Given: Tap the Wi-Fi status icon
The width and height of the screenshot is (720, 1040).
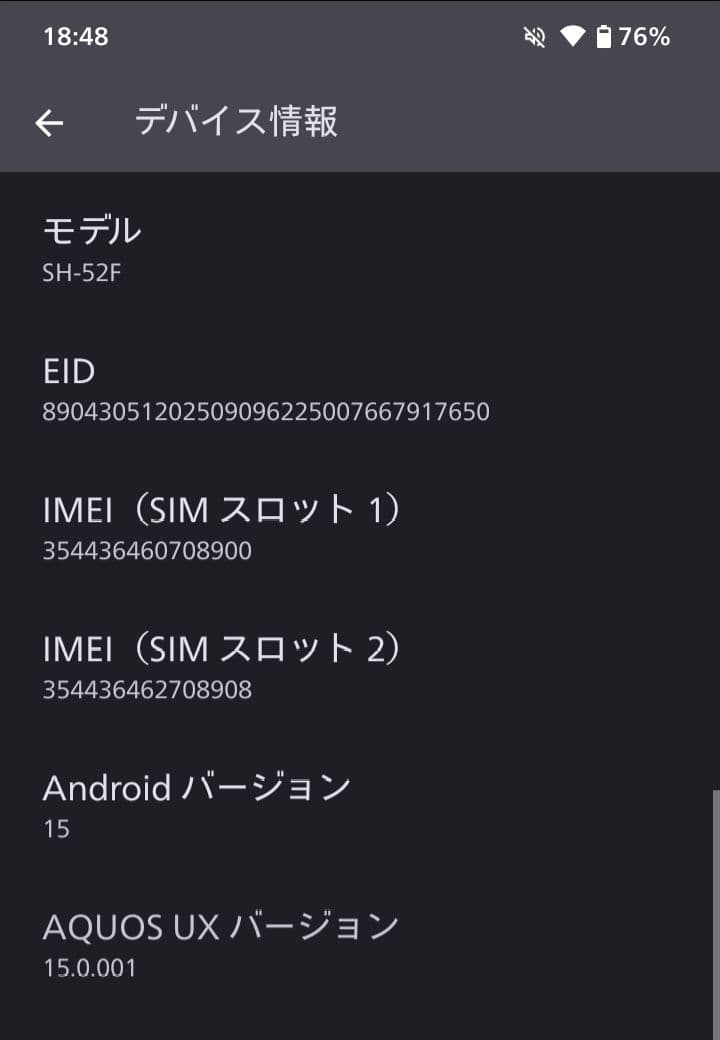Looking at the screenshot, I should click(x=574, y=36).
